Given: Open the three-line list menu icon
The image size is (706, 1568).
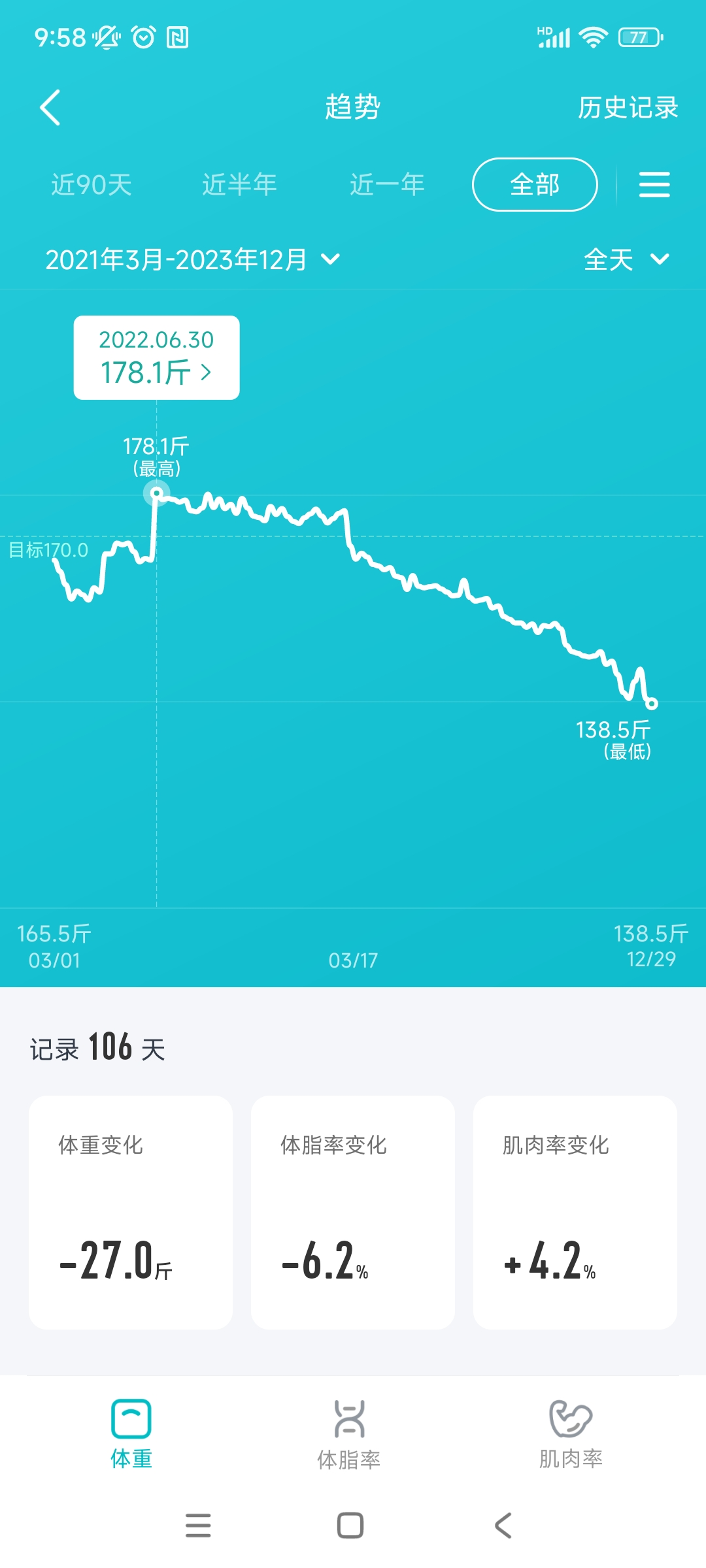Looking at the screenshot, I should coord(654,185).
